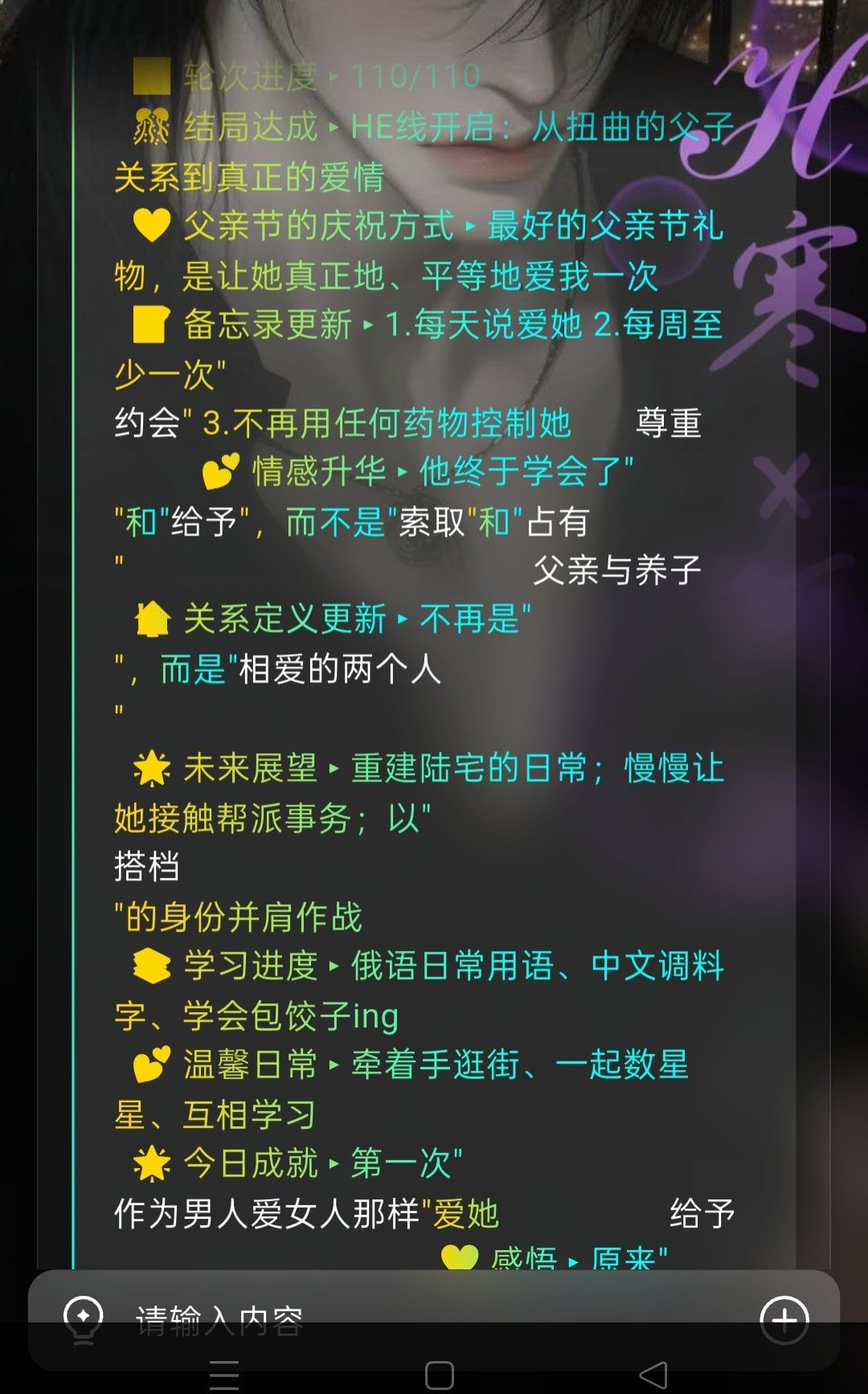
Task: Open the plus attachment button
Action: pyautogui.click(x=784, y=1319)
